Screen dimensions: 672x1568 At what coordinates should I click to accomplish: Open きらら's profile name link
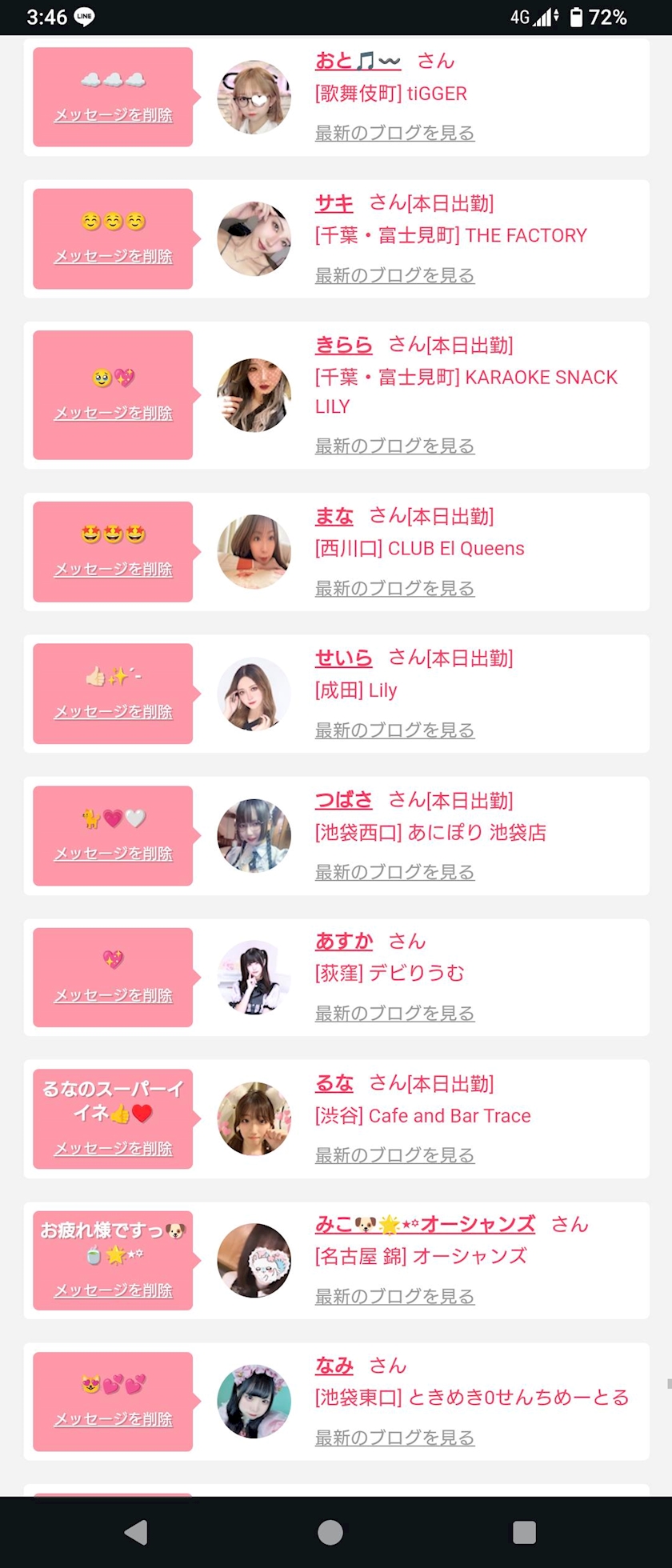coord(343,345)
